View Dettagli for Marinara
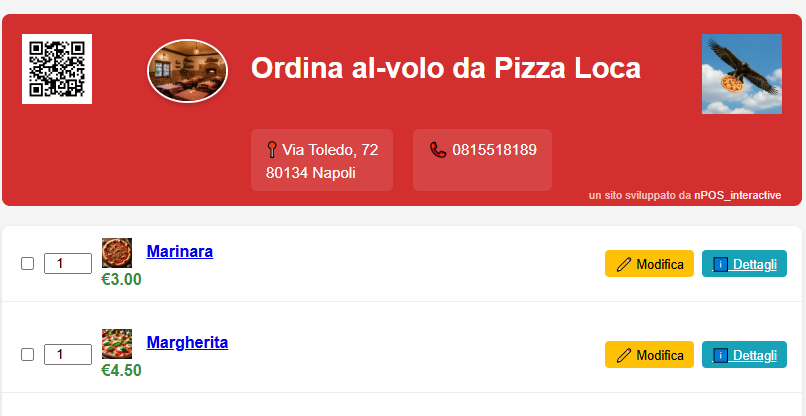806x416 pixels. click(744, 264)
